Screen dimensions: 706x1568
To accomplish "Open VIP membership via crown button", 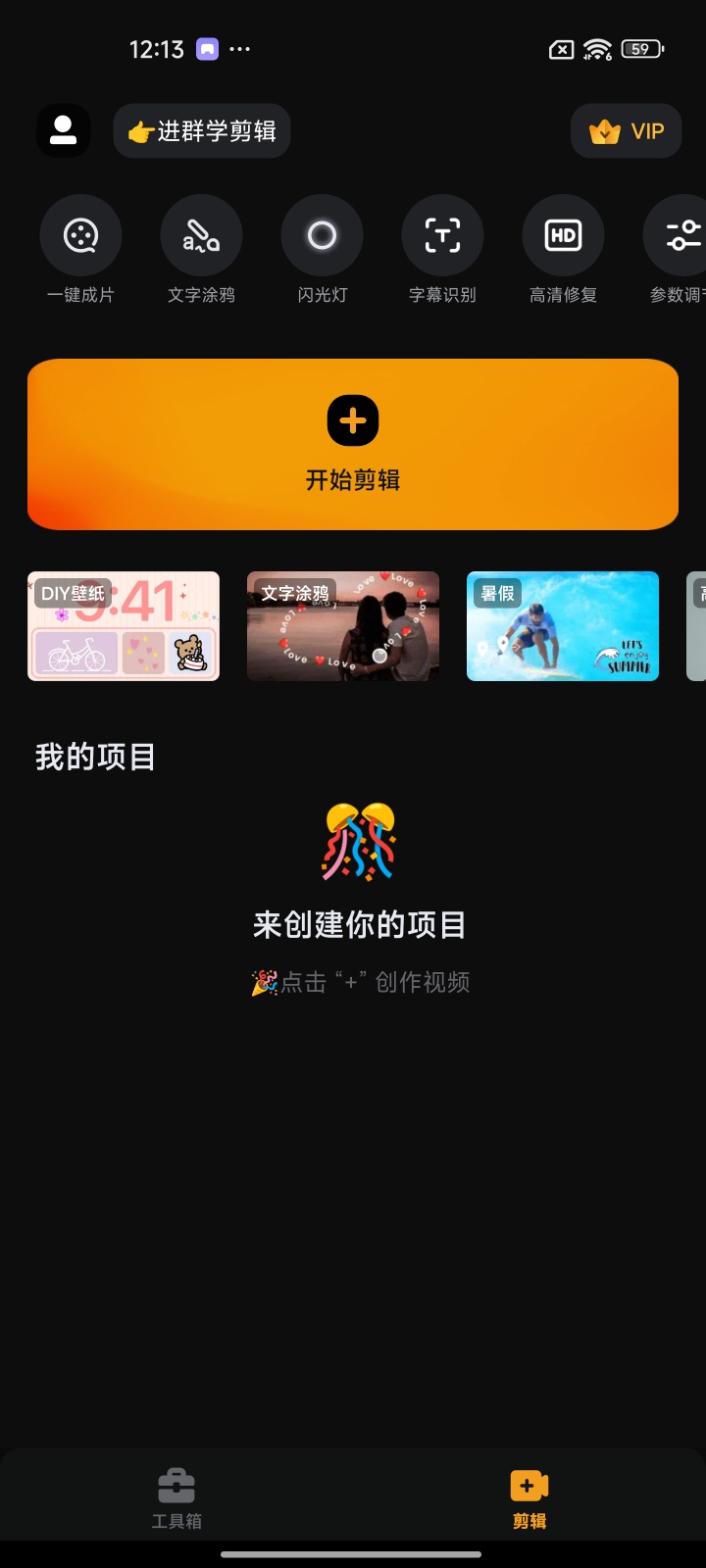I will [626, 130].
